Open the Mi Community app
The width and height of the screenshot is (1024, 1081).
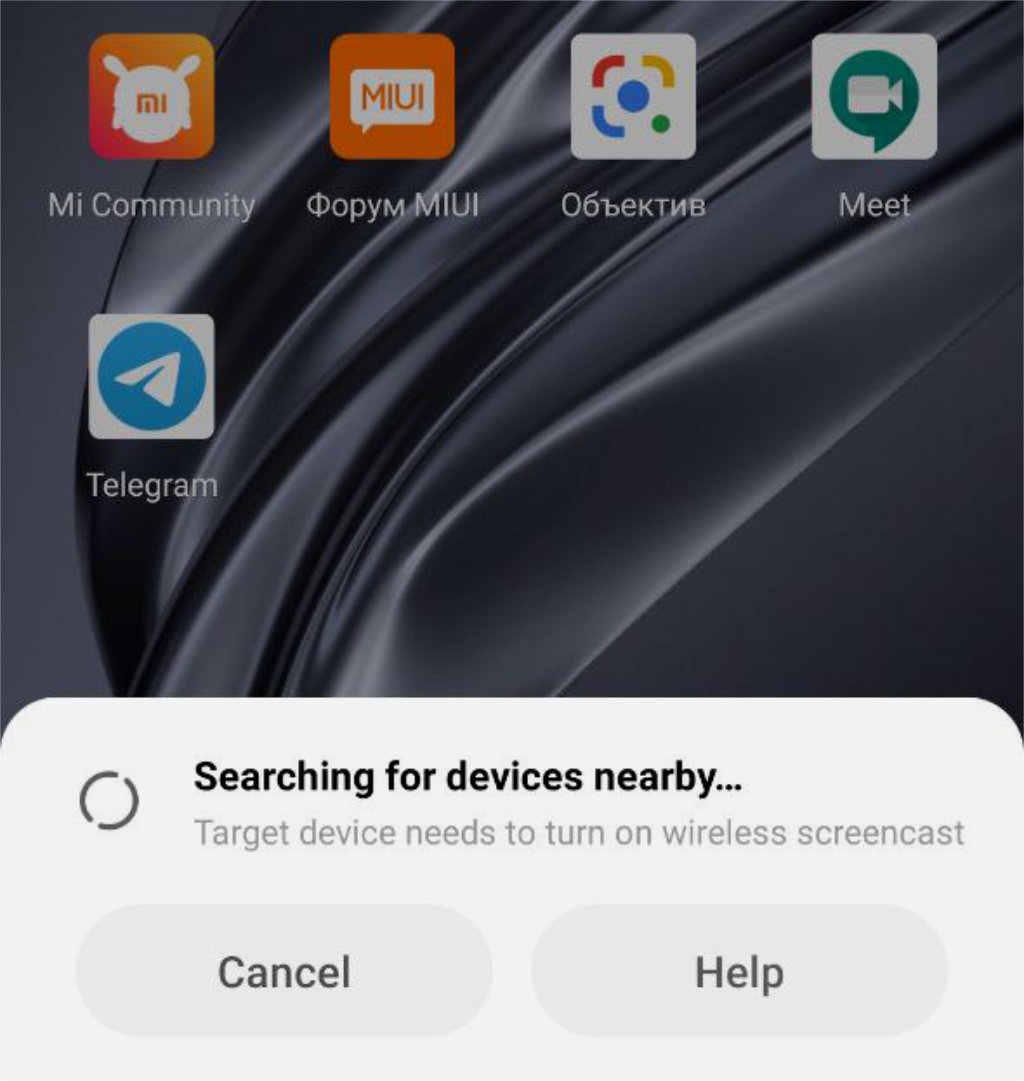tap(151, 97)
